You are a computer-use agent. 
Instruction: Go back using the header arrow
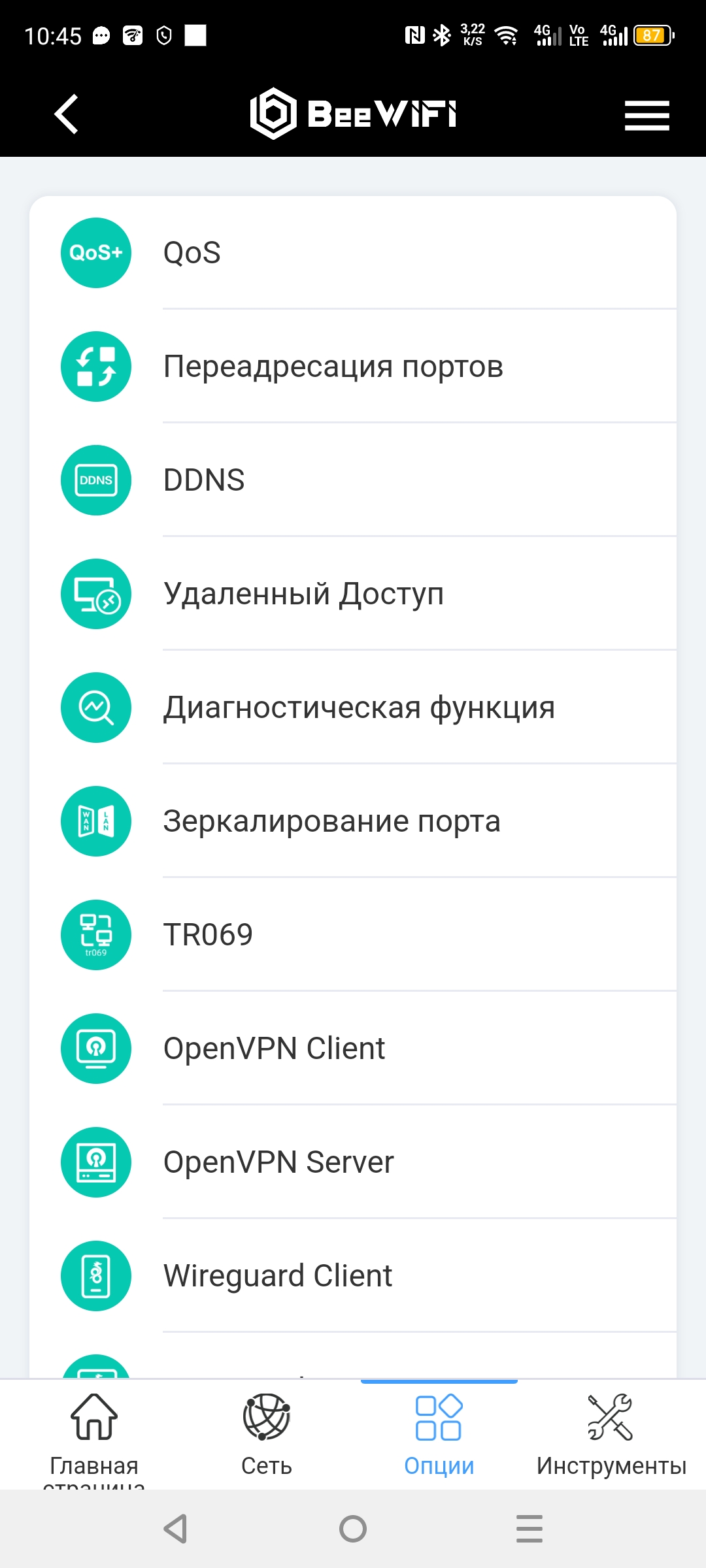tap(66, 114)
